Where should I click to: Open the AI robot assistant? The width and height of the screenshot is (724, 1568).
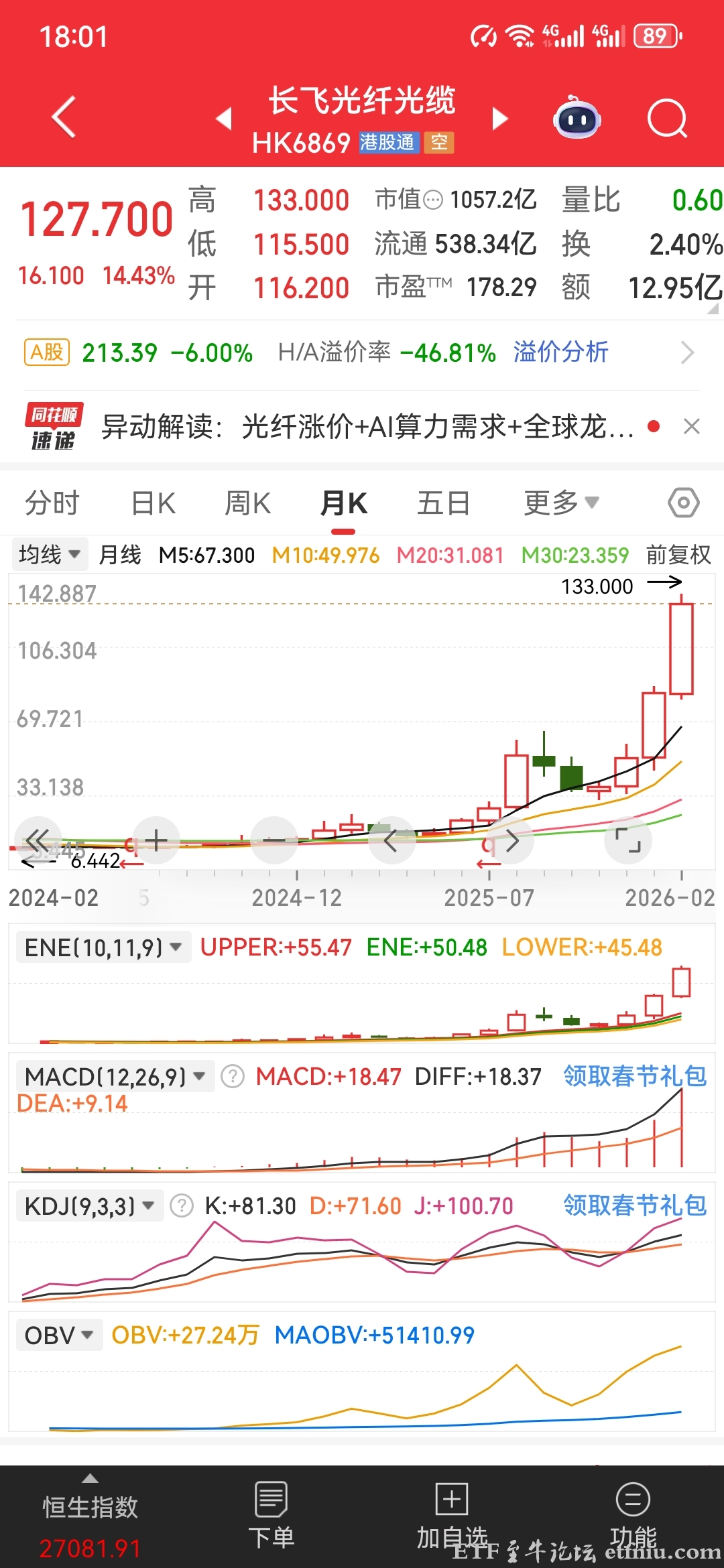(x=578, y=117)
